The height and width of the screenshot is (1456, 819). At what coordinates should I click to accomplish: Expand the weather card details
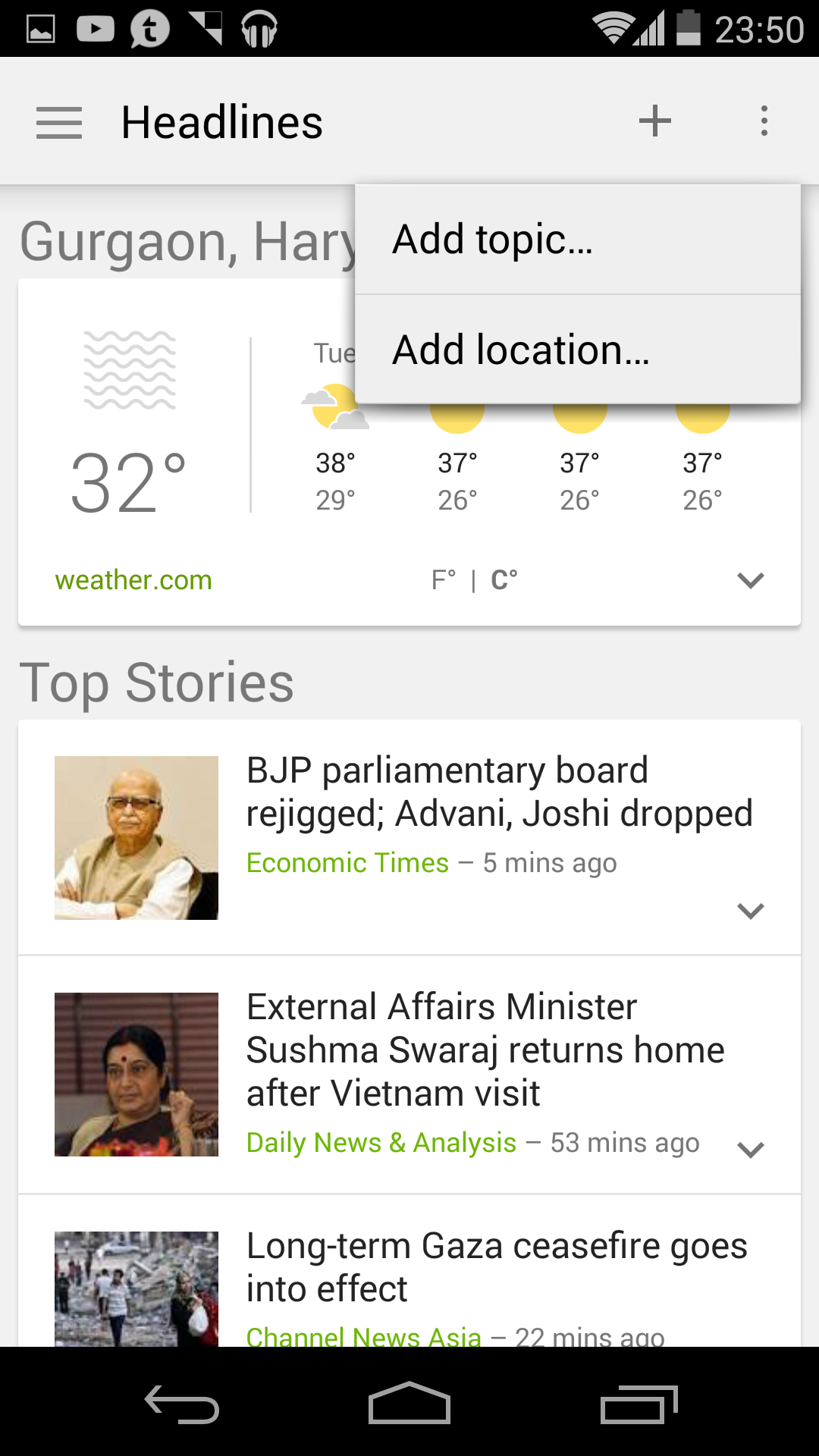point(750,580)
